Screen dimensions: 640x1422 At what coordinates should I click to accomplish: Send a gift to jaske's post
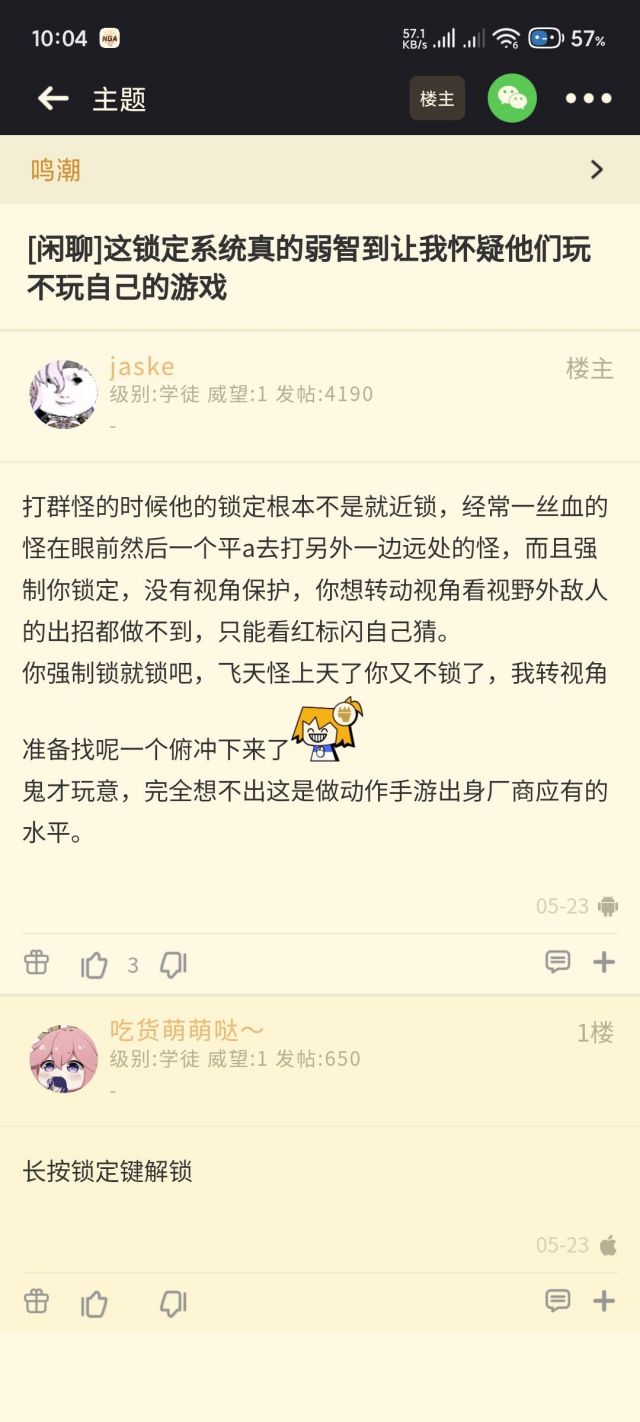[36, 963]
